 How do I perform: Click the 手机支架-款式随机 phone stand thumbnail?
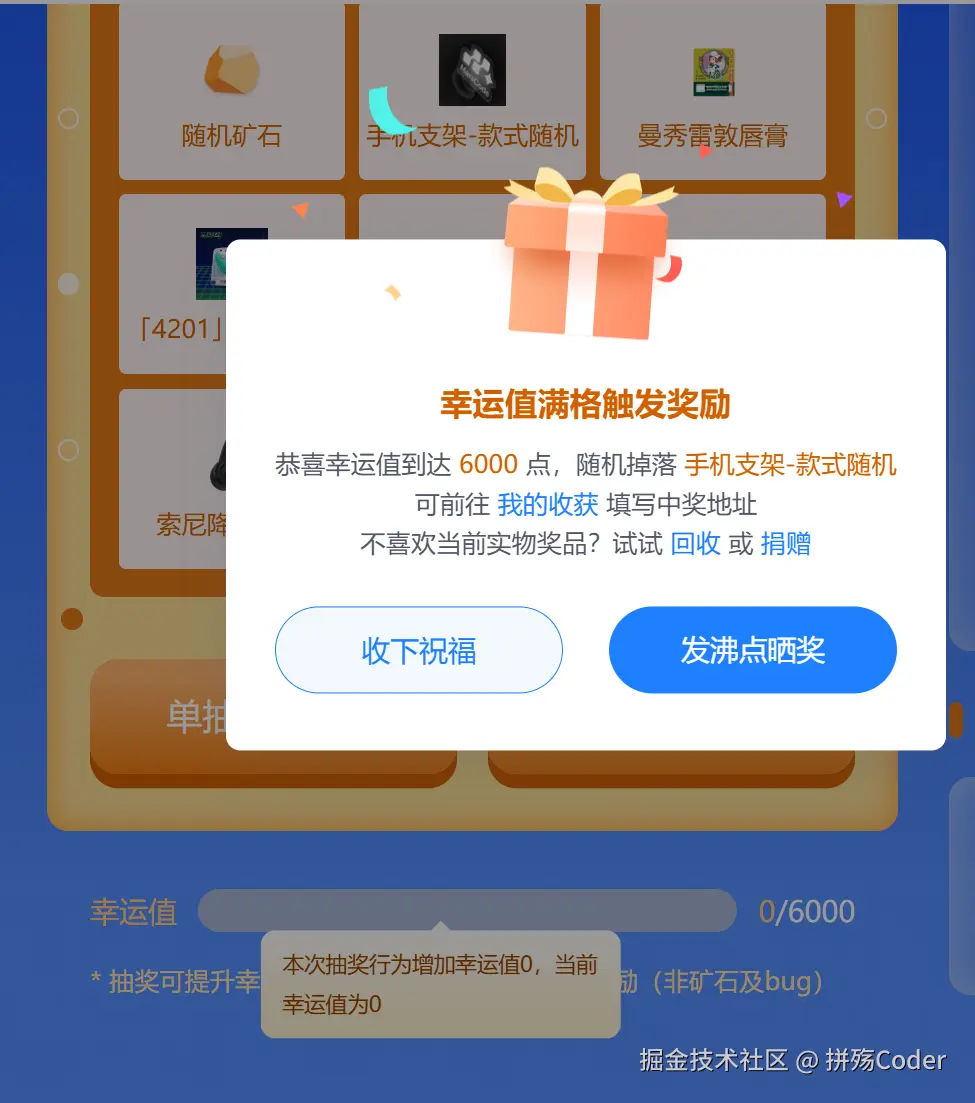(x=472, y=70)
